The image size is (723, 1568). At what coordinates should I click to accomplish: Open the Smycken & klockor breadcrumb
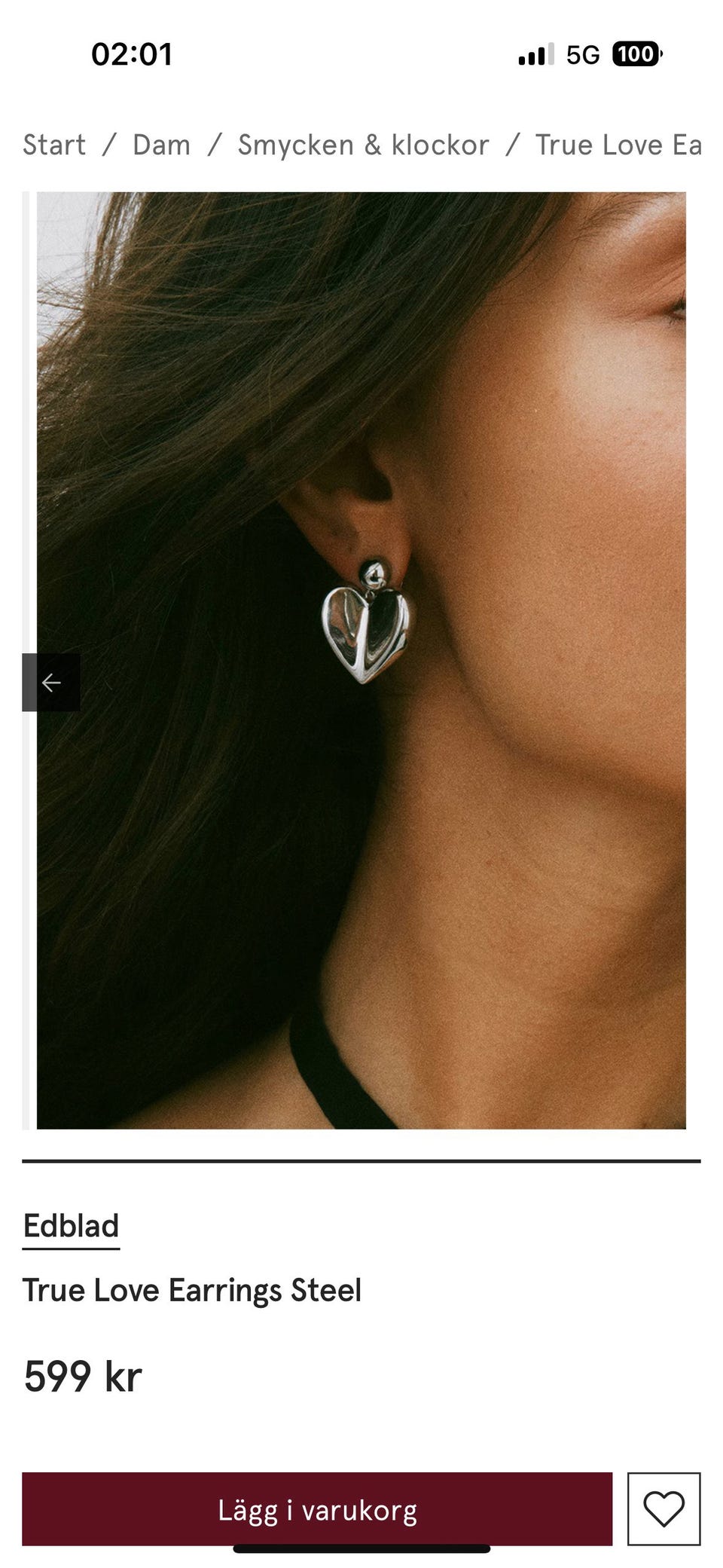tap(363, 145)
